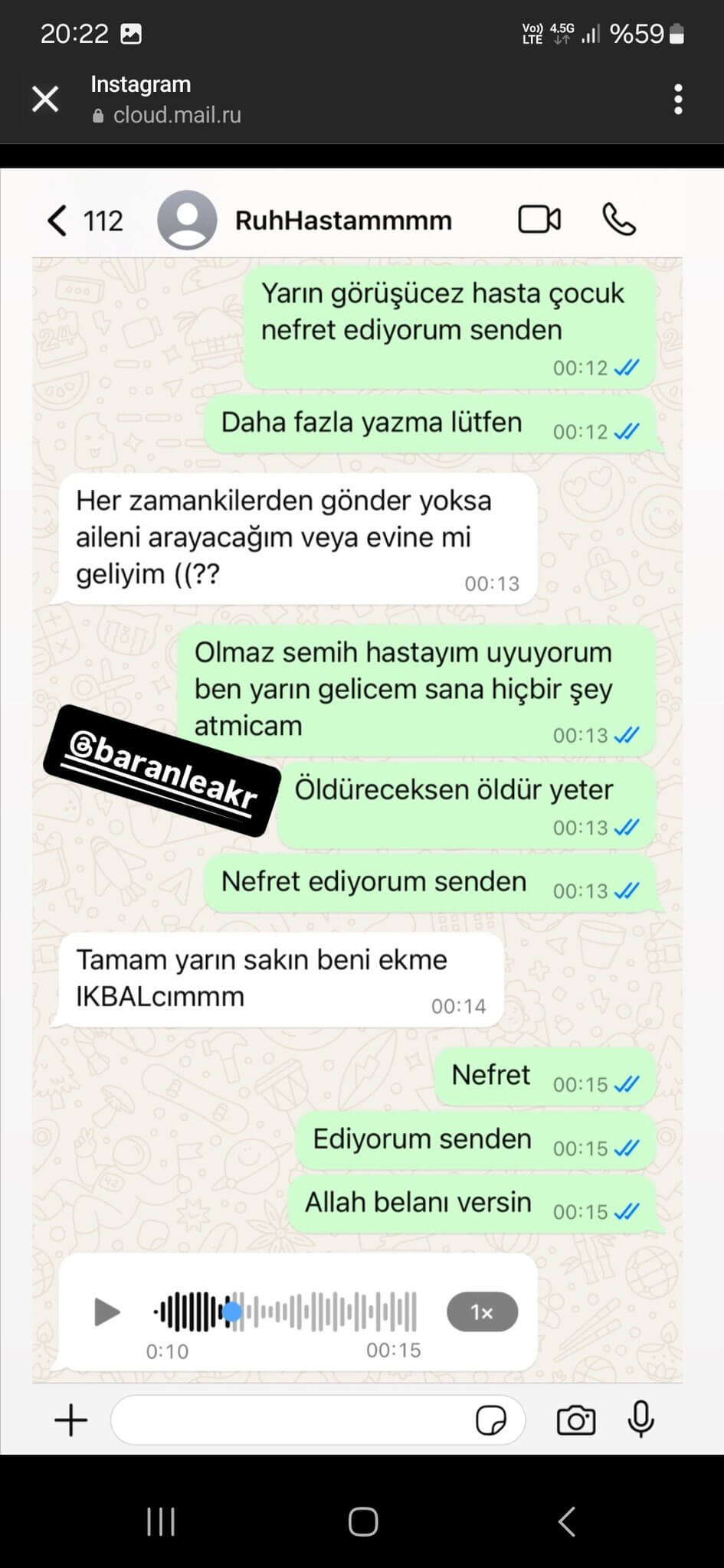Open the browser overflow menu

677,100
